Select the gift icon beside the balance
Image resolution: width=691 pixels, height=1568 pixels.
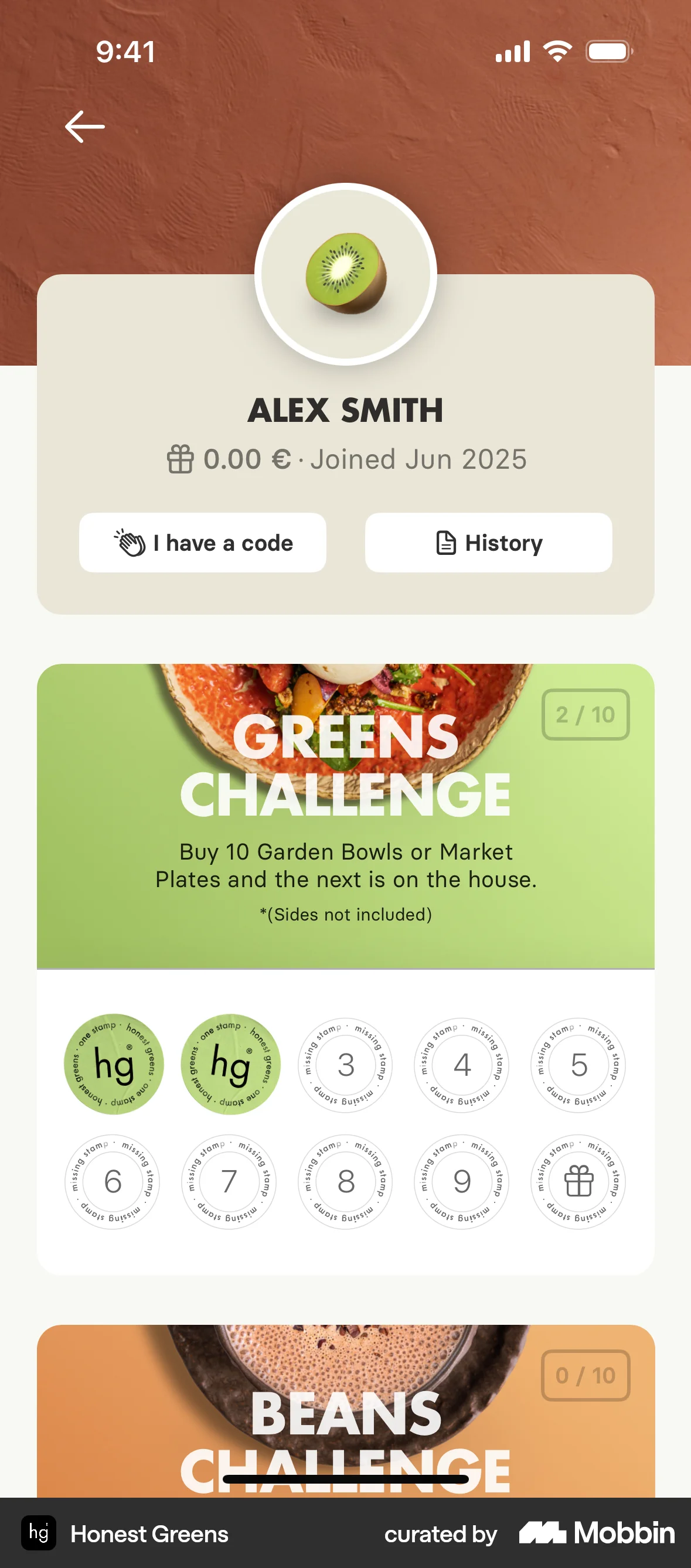coord(180,459)
